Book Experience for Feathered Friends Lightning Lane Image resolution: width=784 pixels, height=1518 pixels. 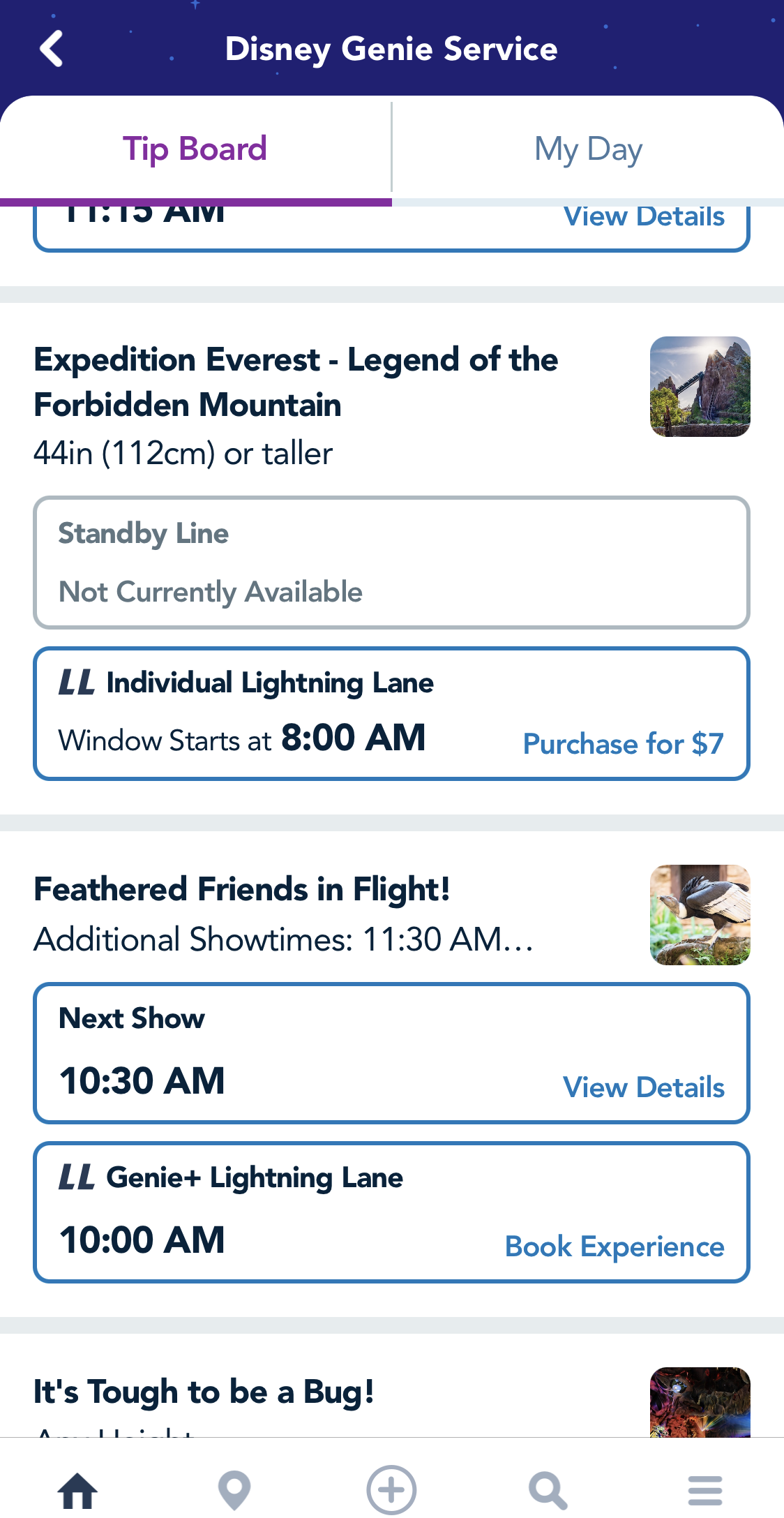(x=615, y=1247)
